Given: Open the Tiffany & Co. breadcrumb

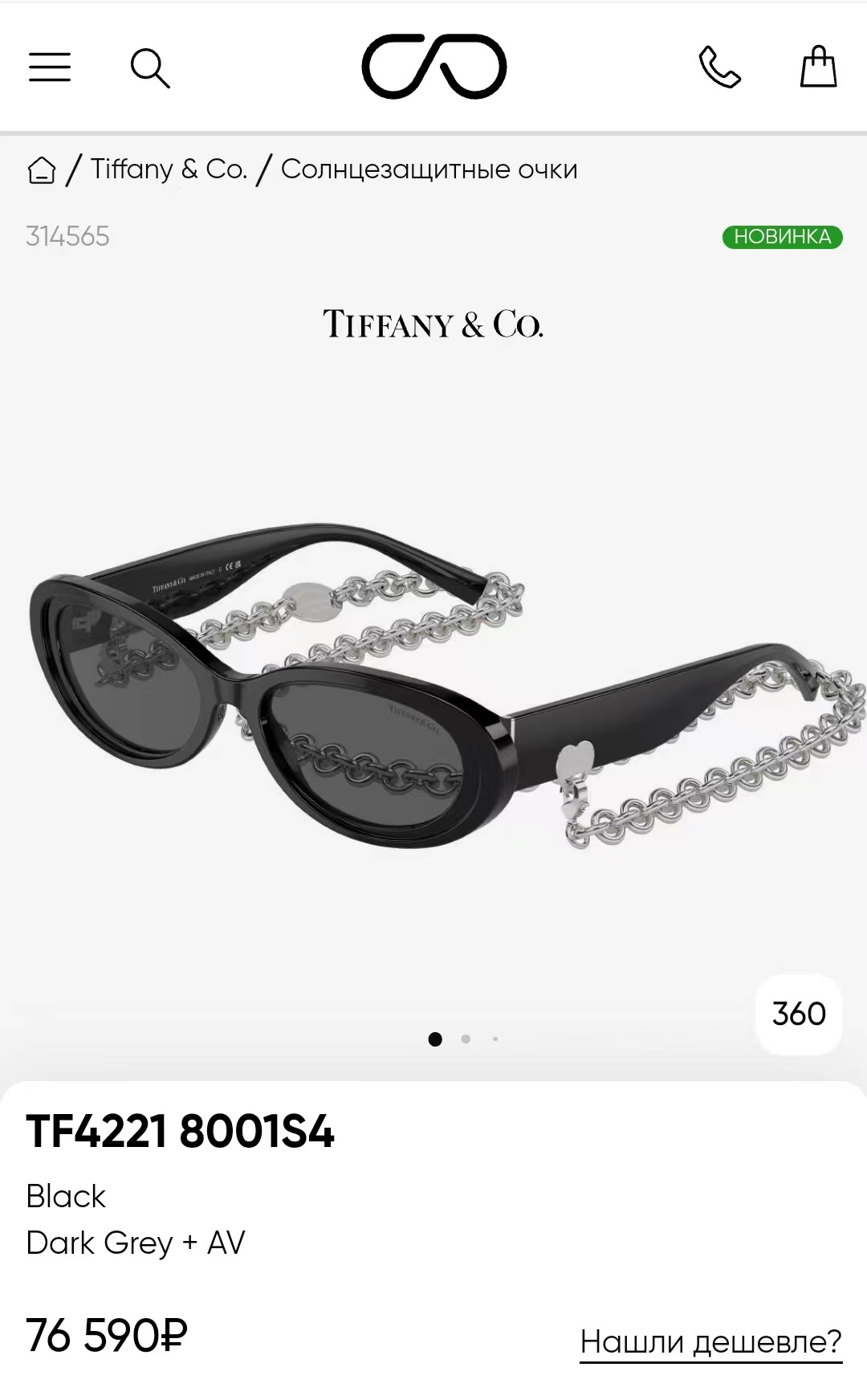Looking at the screenshot, I should tap(169, 169).
